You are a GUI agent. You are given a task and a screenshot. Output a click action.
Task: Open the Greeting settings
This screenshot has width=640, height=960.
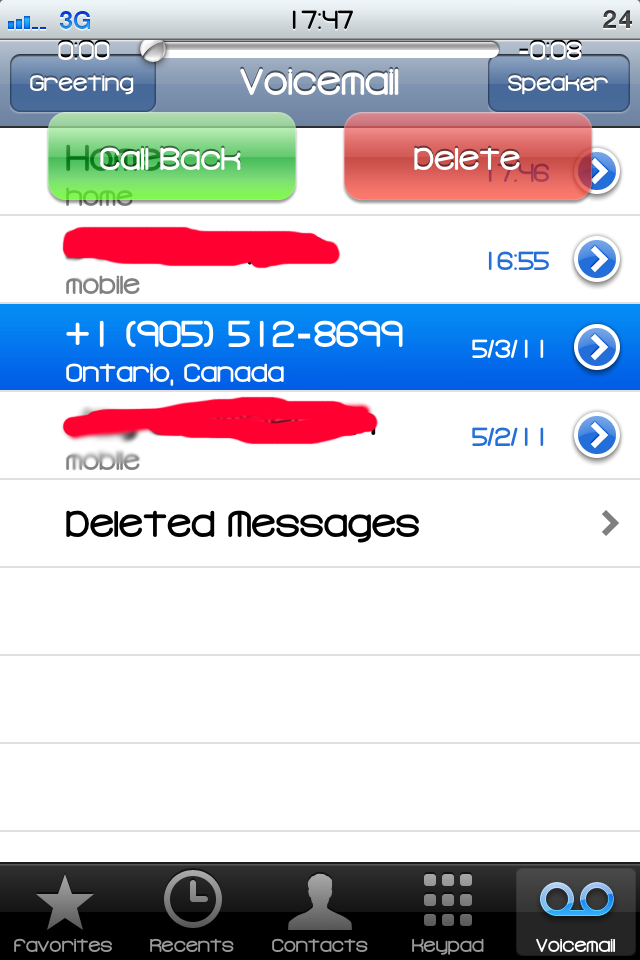point(82,84)
